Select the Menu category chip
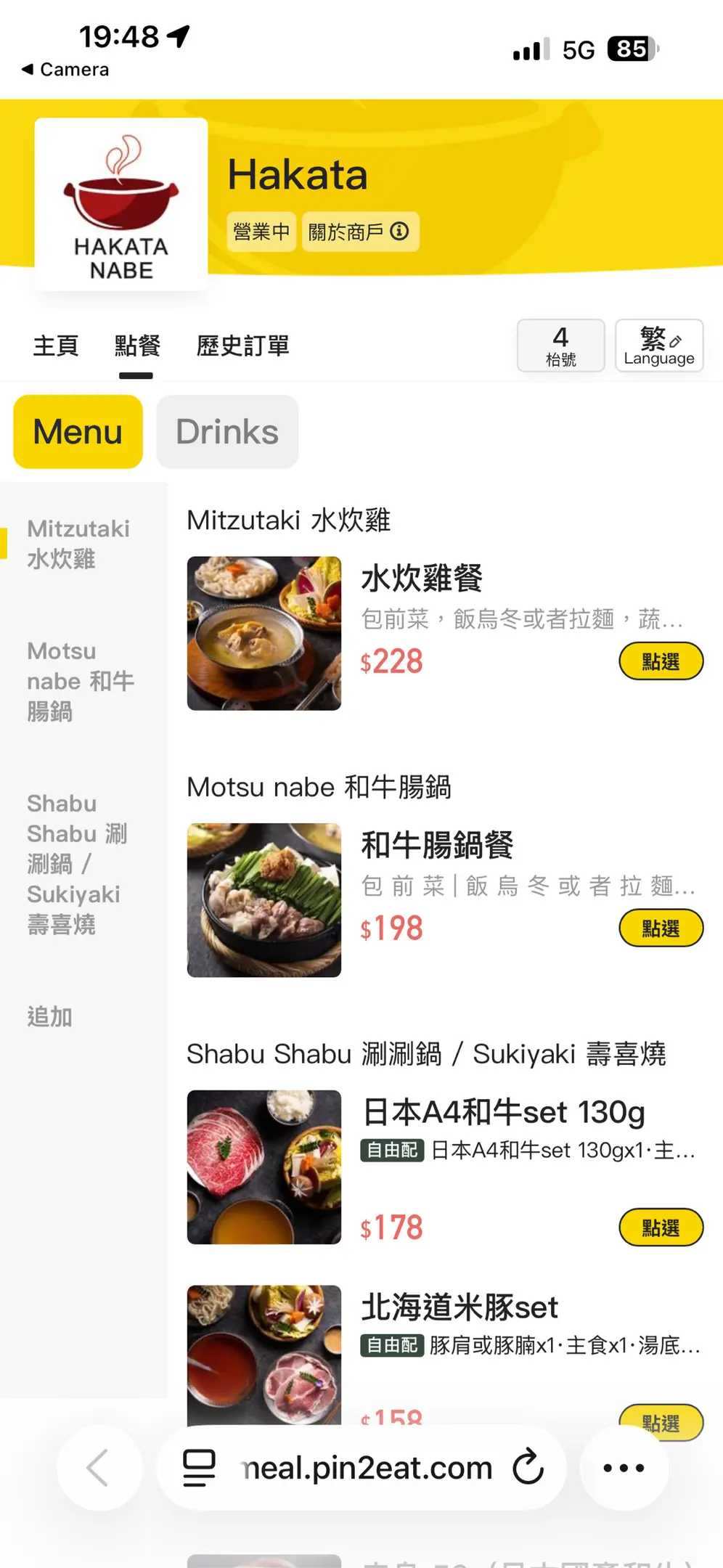This screenshot has width=723, height=1568. pyautogui.click(x=78, y=432)
